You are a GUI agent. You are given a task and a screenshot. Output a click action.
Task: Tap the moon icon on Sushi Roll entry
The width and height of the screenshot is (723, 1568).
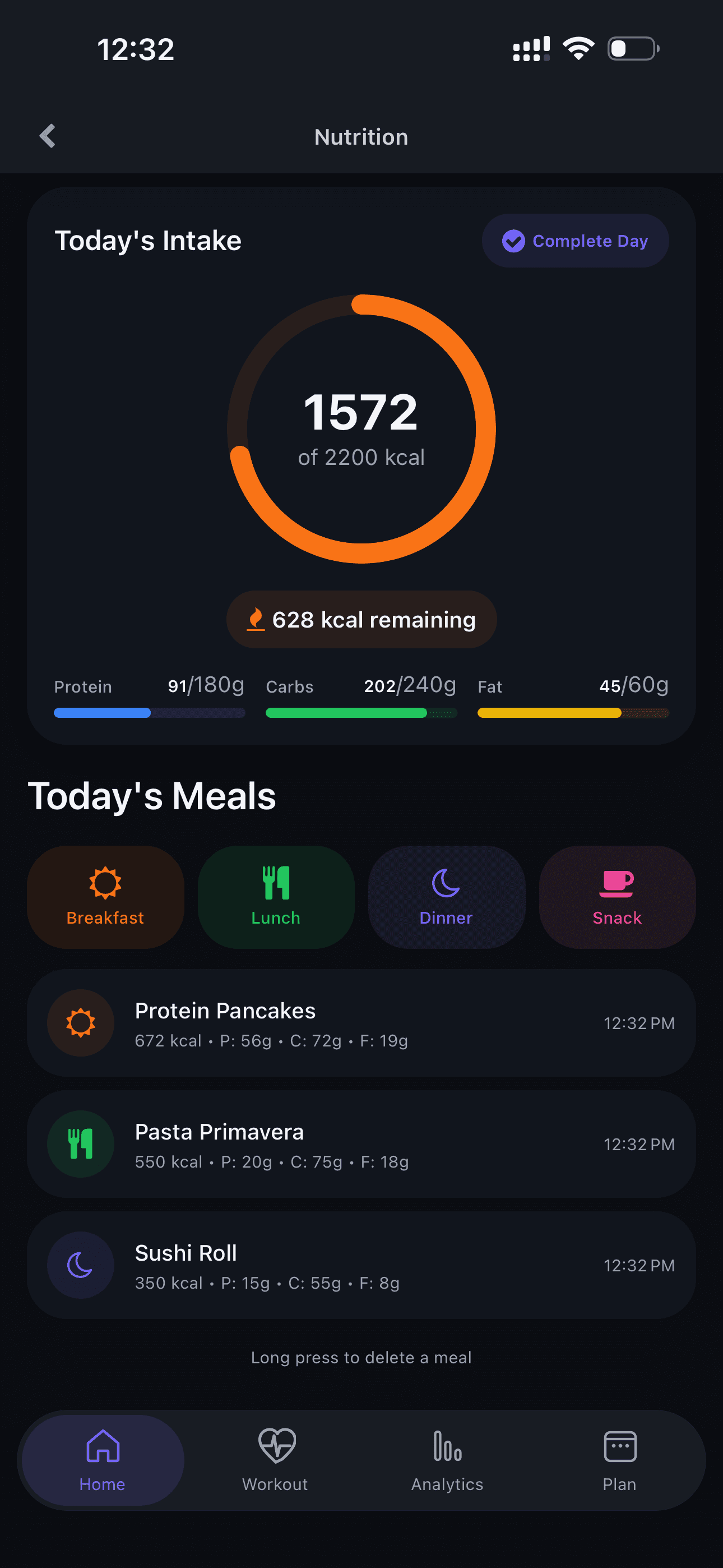pyautogui.click(x=80, y=1266)
